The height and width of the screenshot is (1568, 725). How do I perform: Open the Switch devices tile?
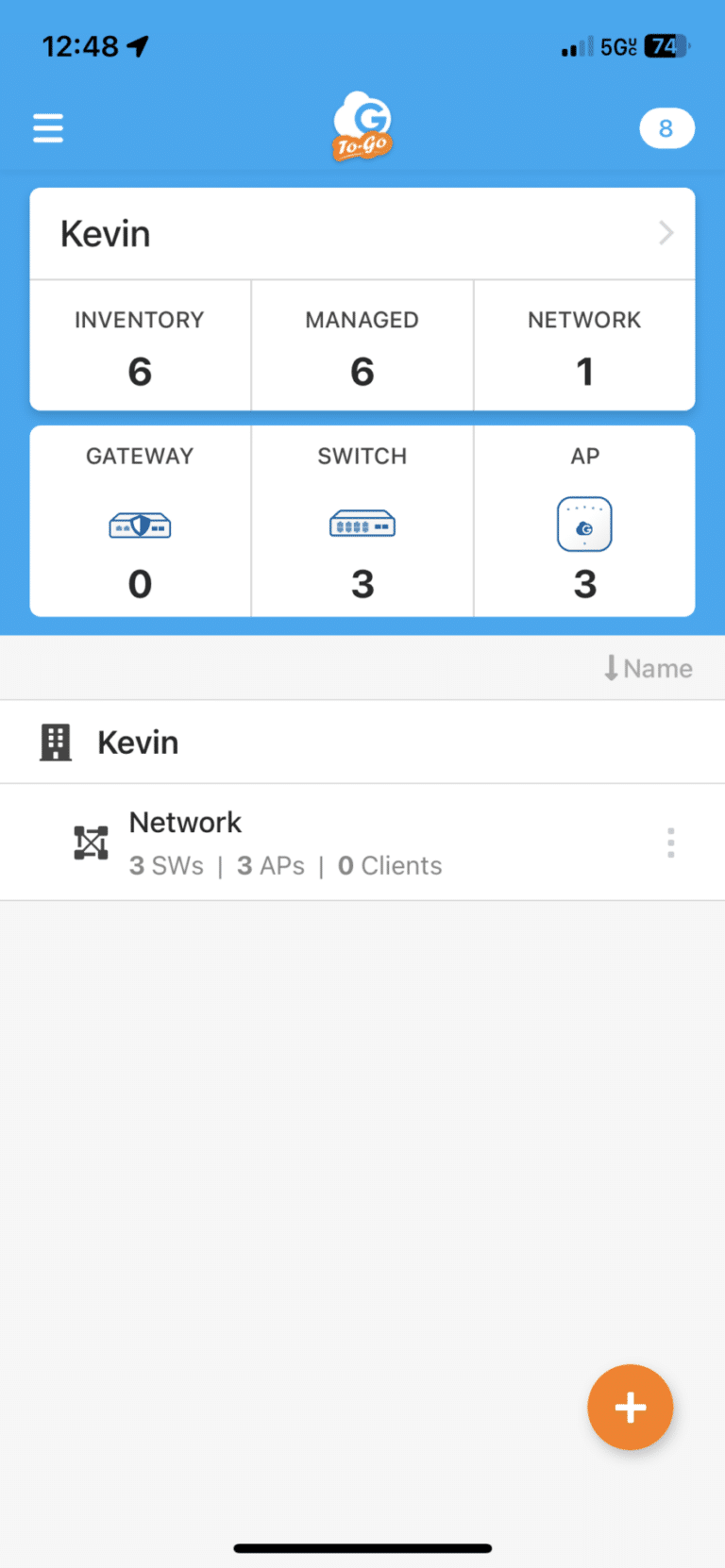362,521
